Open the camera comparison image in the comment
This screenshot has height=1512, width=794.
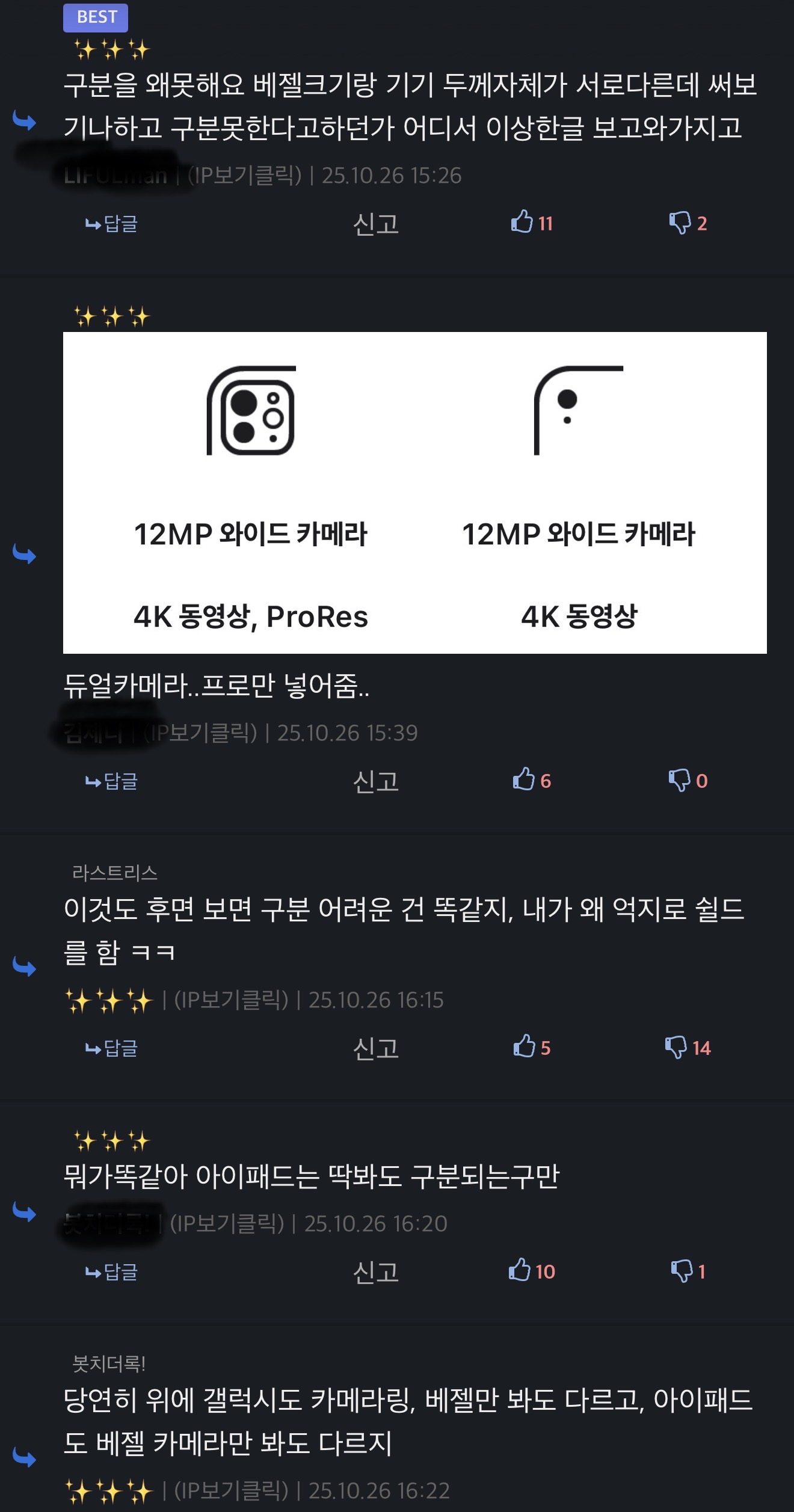pyautogui.click(x=414, y=492)
